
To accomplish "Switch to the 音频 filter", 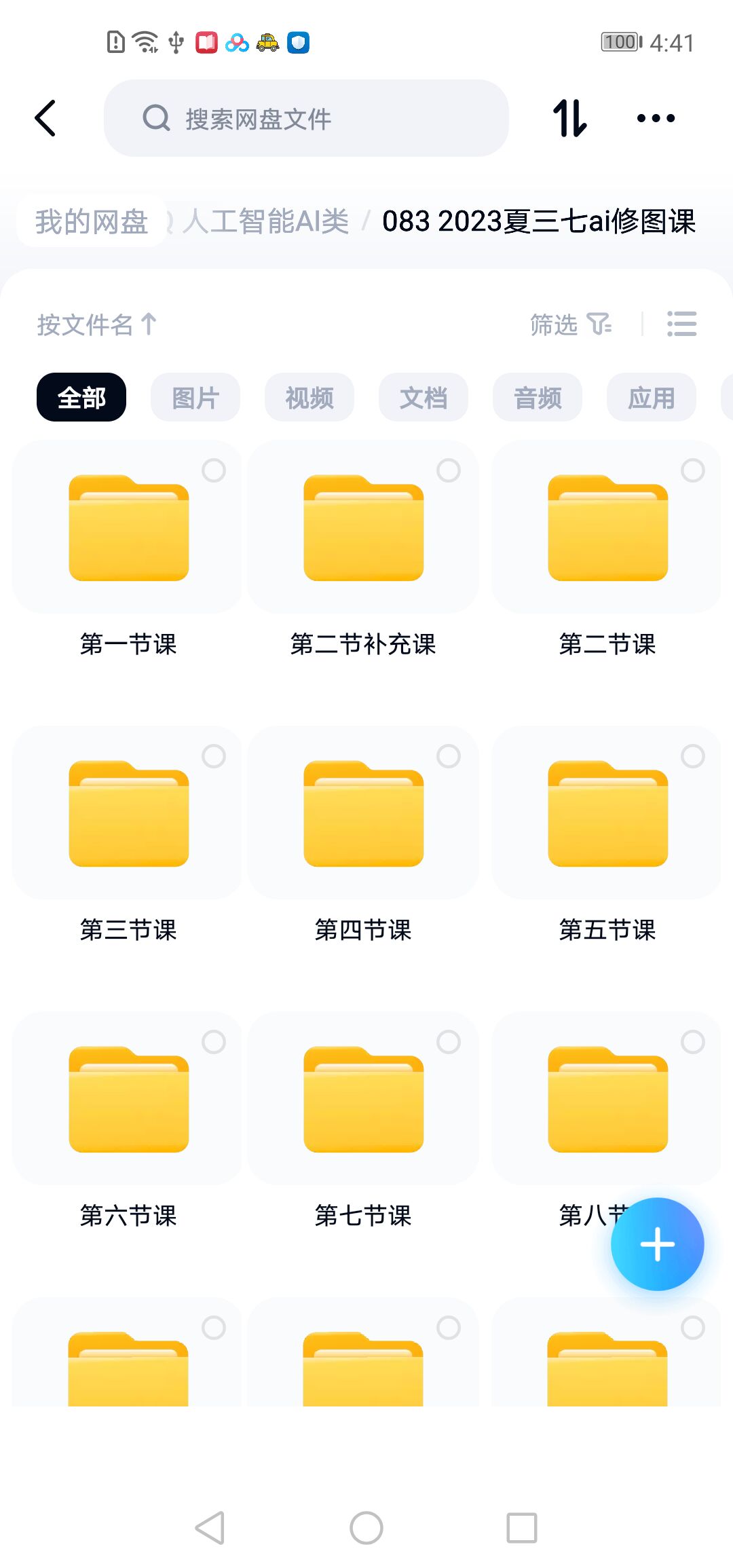I will point(538,398).
